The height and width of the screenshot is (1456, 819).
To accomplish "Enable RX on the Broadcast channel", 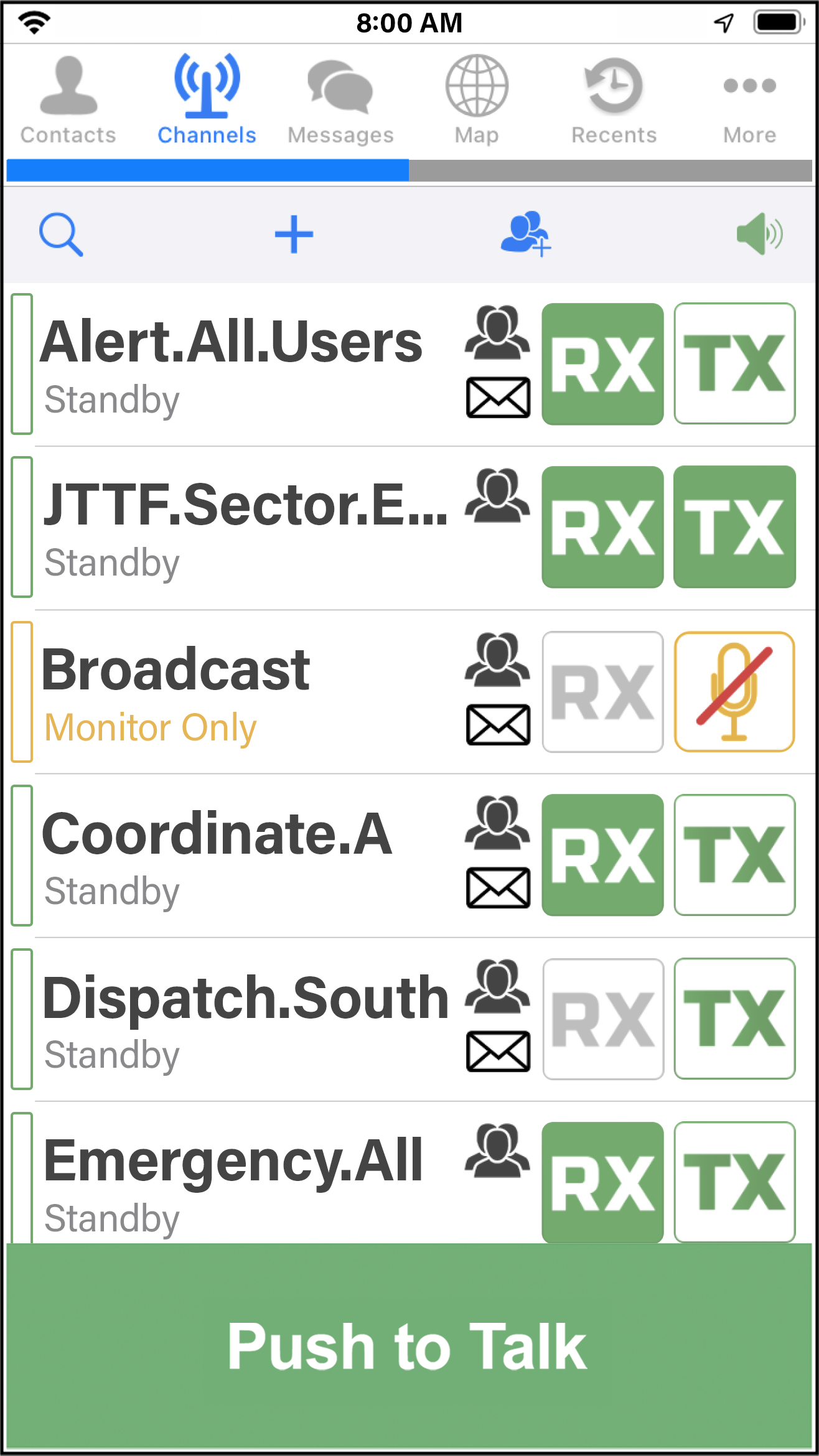I will click(x=602, y=692).
